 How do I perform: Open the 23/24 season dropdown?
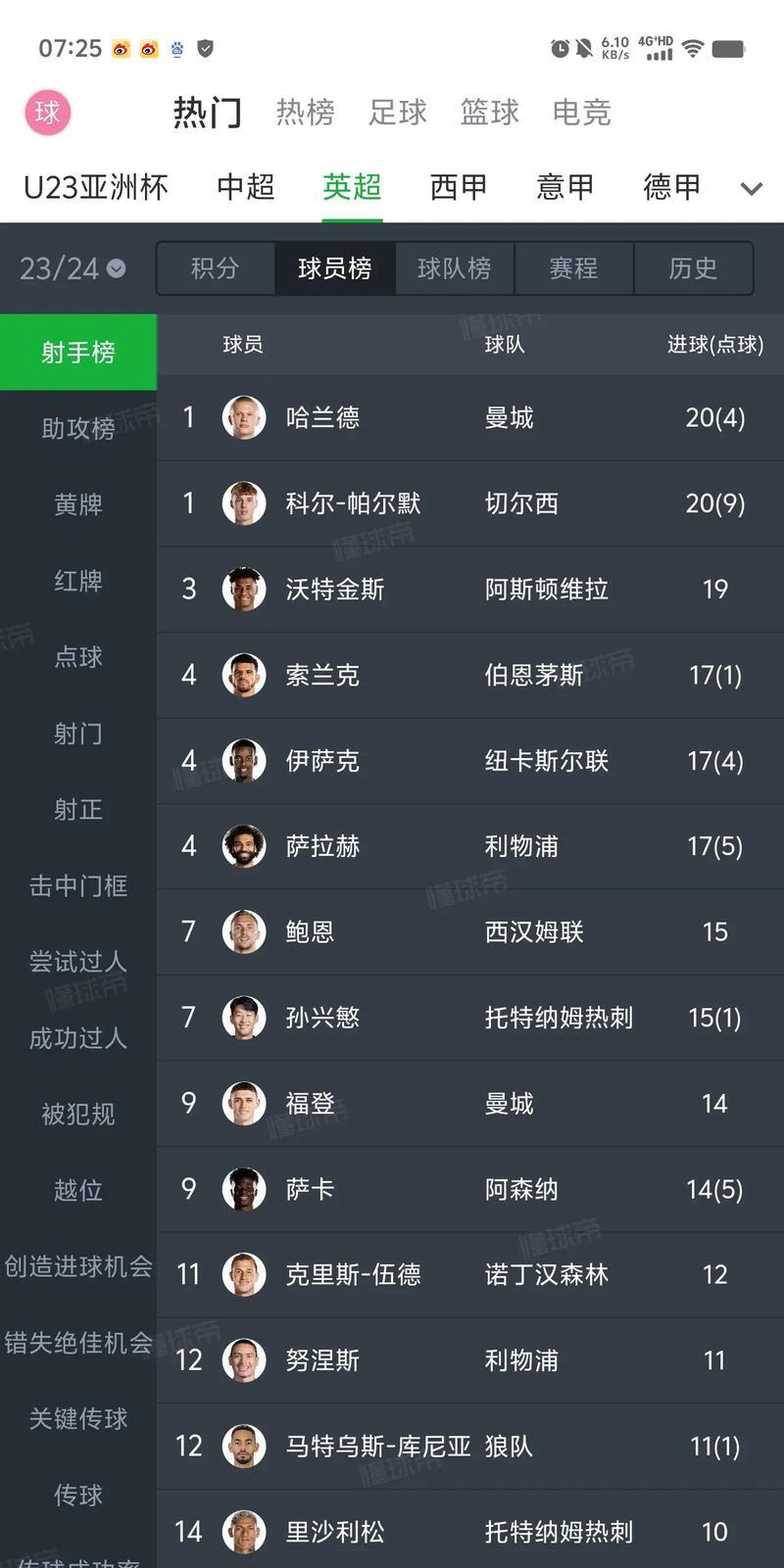(x=73, y=268)
